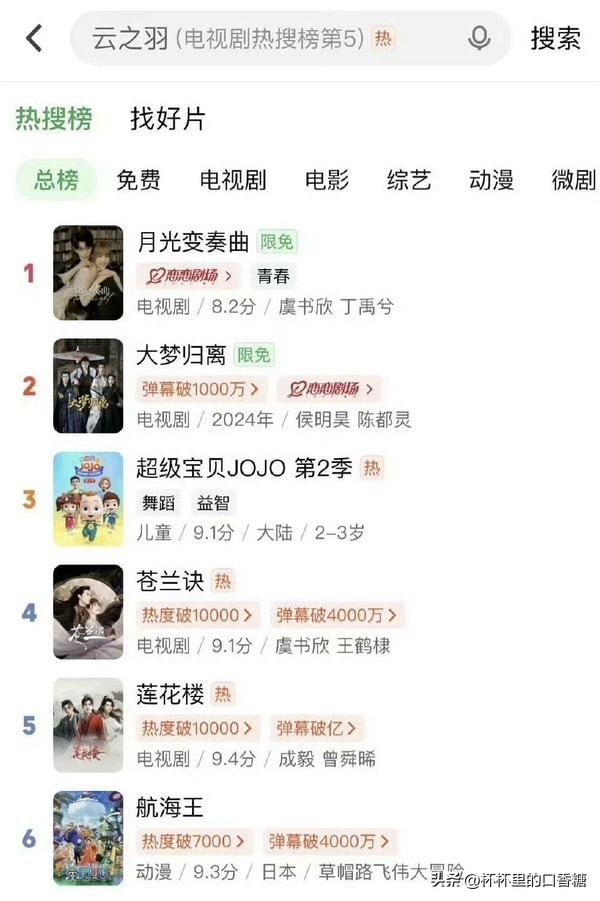This screenshot has height=901, width=600.
Task: Select the 总榜 category chip
Action: (56, 180)
